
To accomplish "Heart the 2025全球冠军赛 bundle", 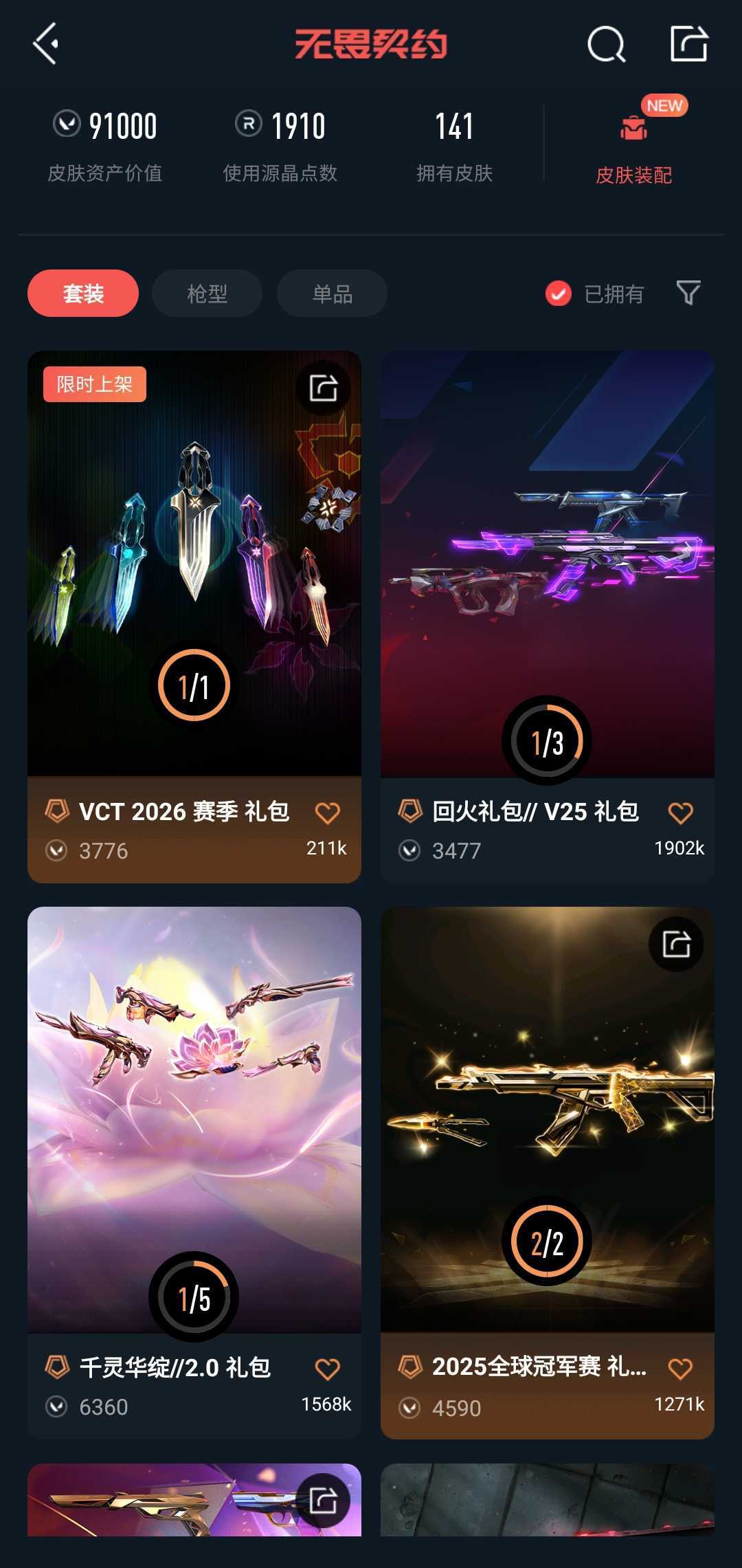I will (680, 1369).
